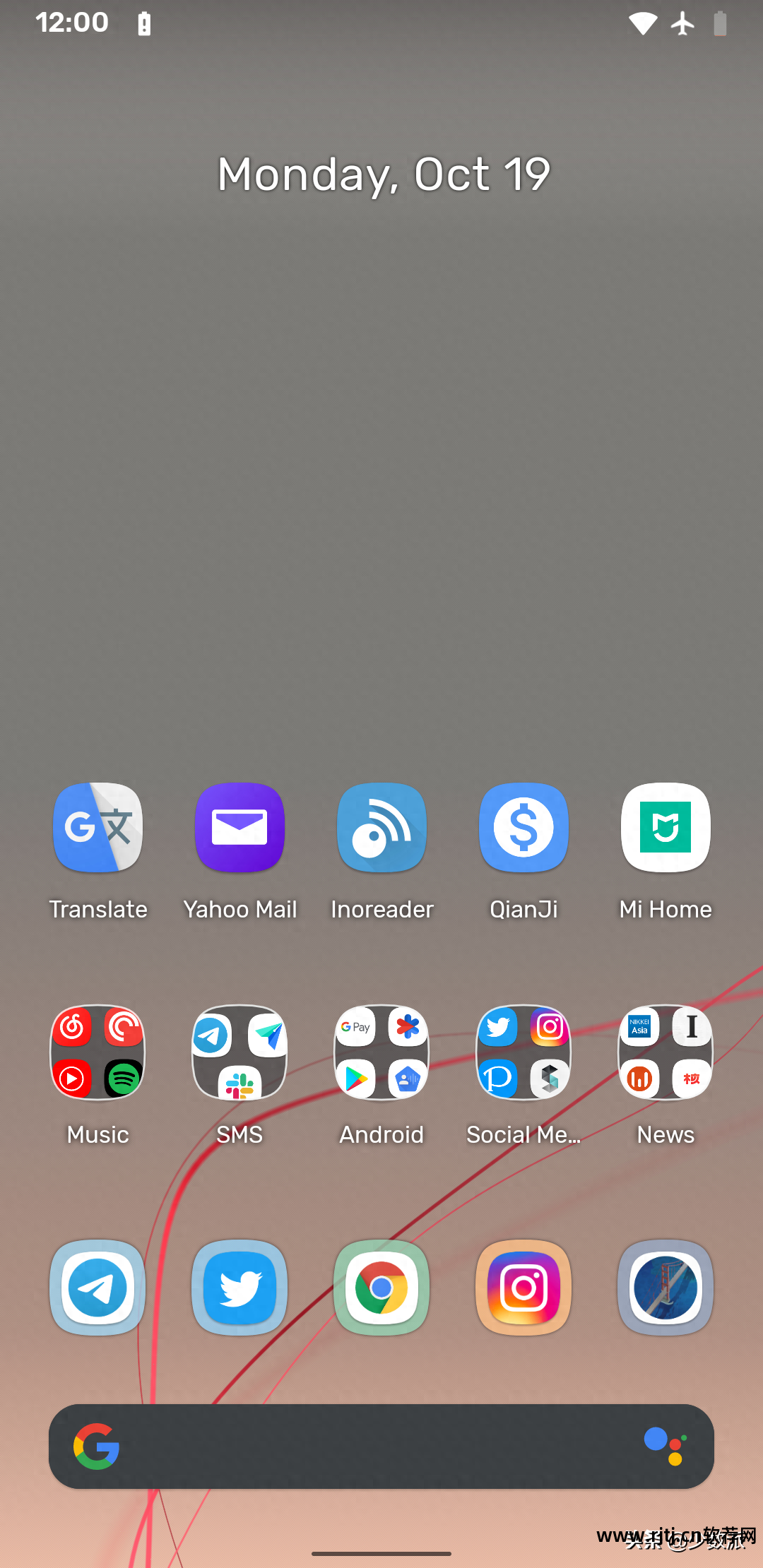Launch Telegram from the dock
The height and width of the screenshot is (1568, 763).
98,1288
